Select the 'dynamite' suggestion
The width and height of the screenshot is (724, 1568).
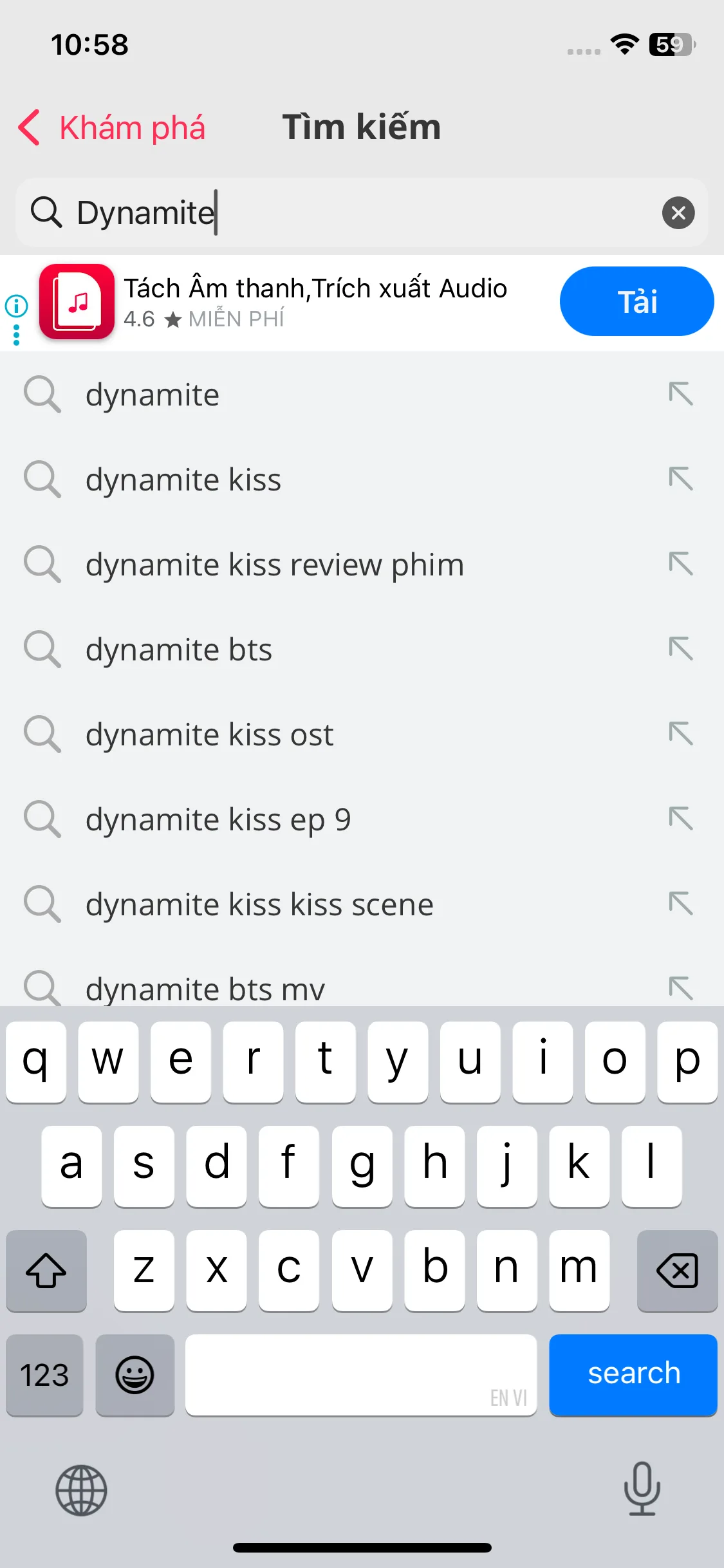pyautogui.click(x=153, y=395)
